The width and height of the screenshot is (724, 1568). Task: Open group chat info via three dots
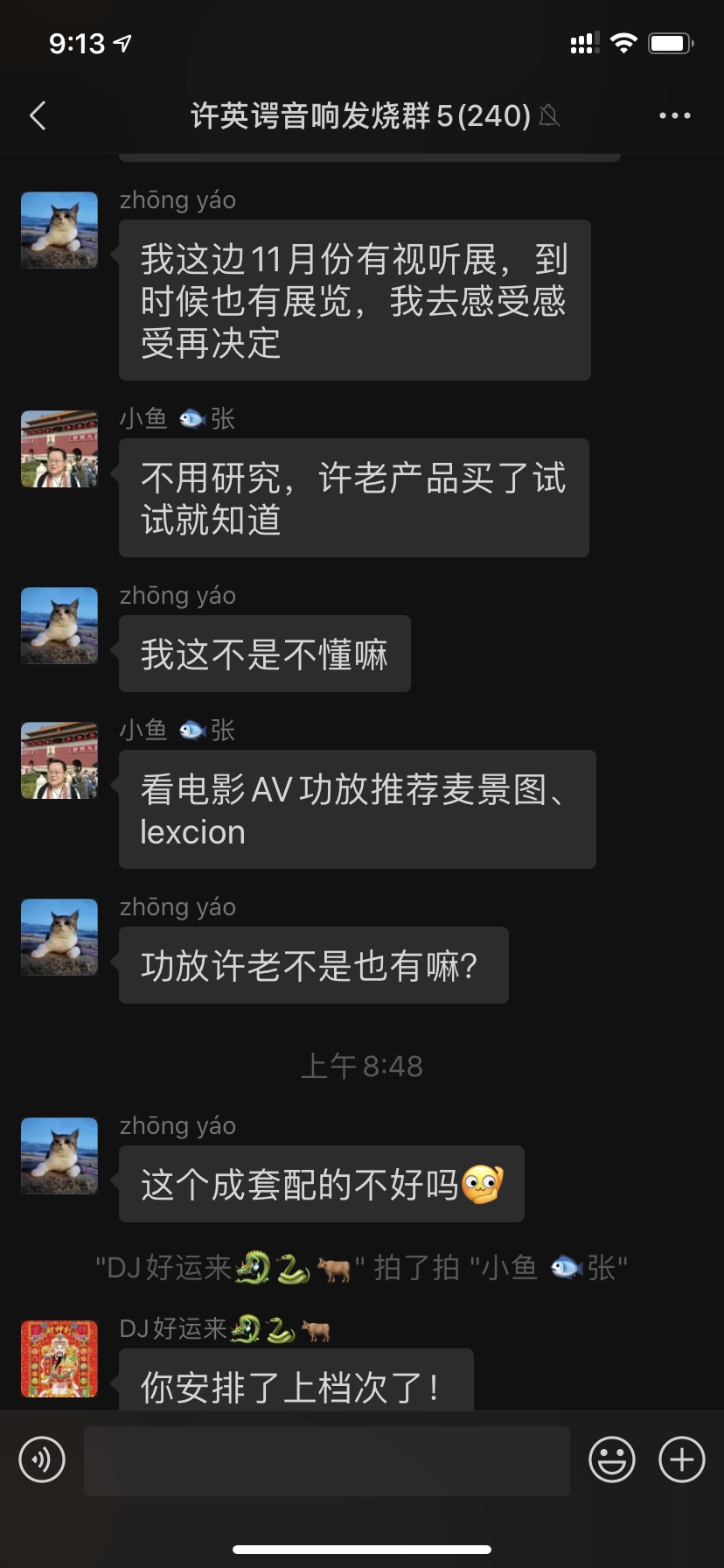pos(674,115)
